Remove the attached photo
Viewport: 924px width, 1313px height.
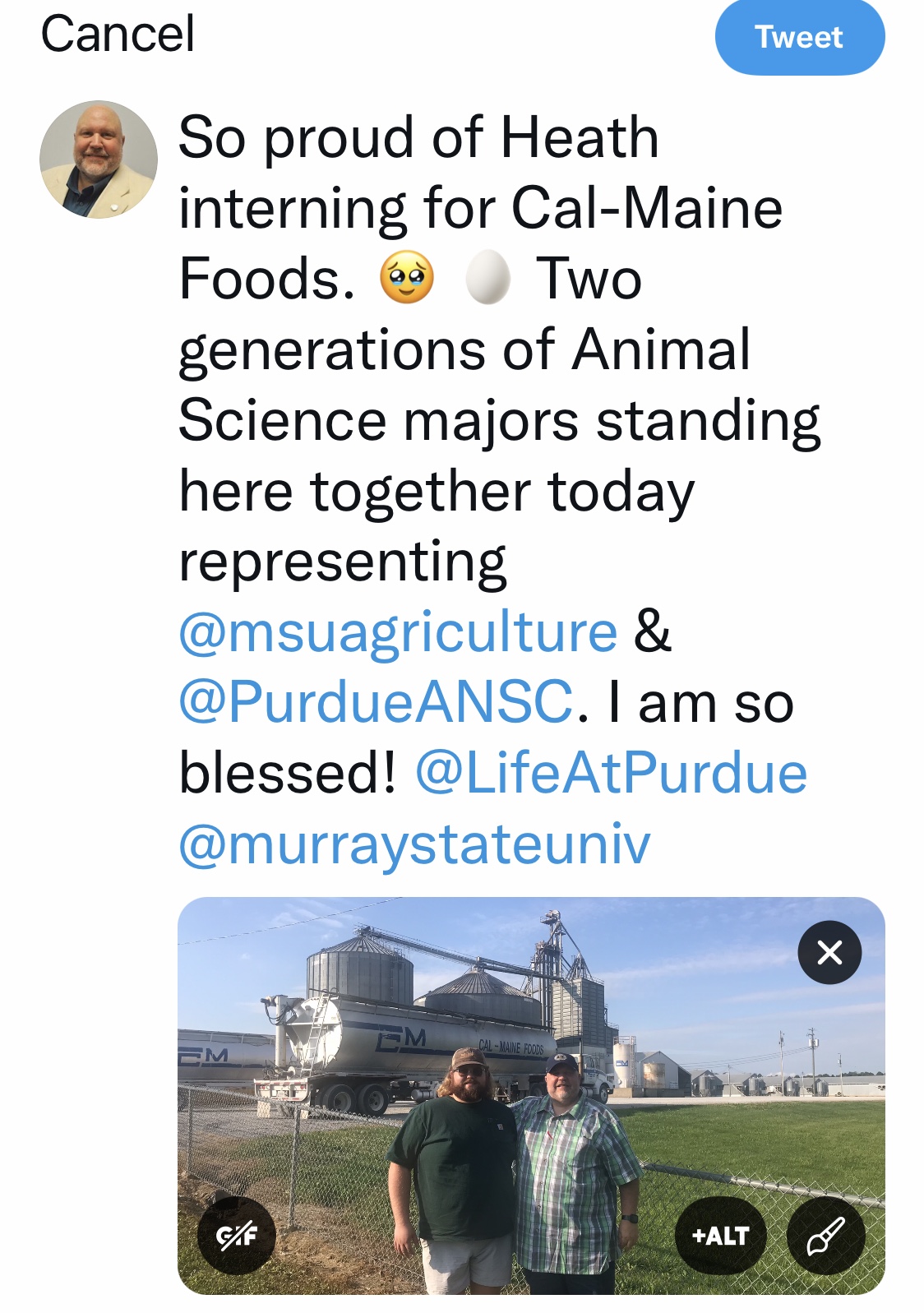pyautogui.click(x=829, y=952)
